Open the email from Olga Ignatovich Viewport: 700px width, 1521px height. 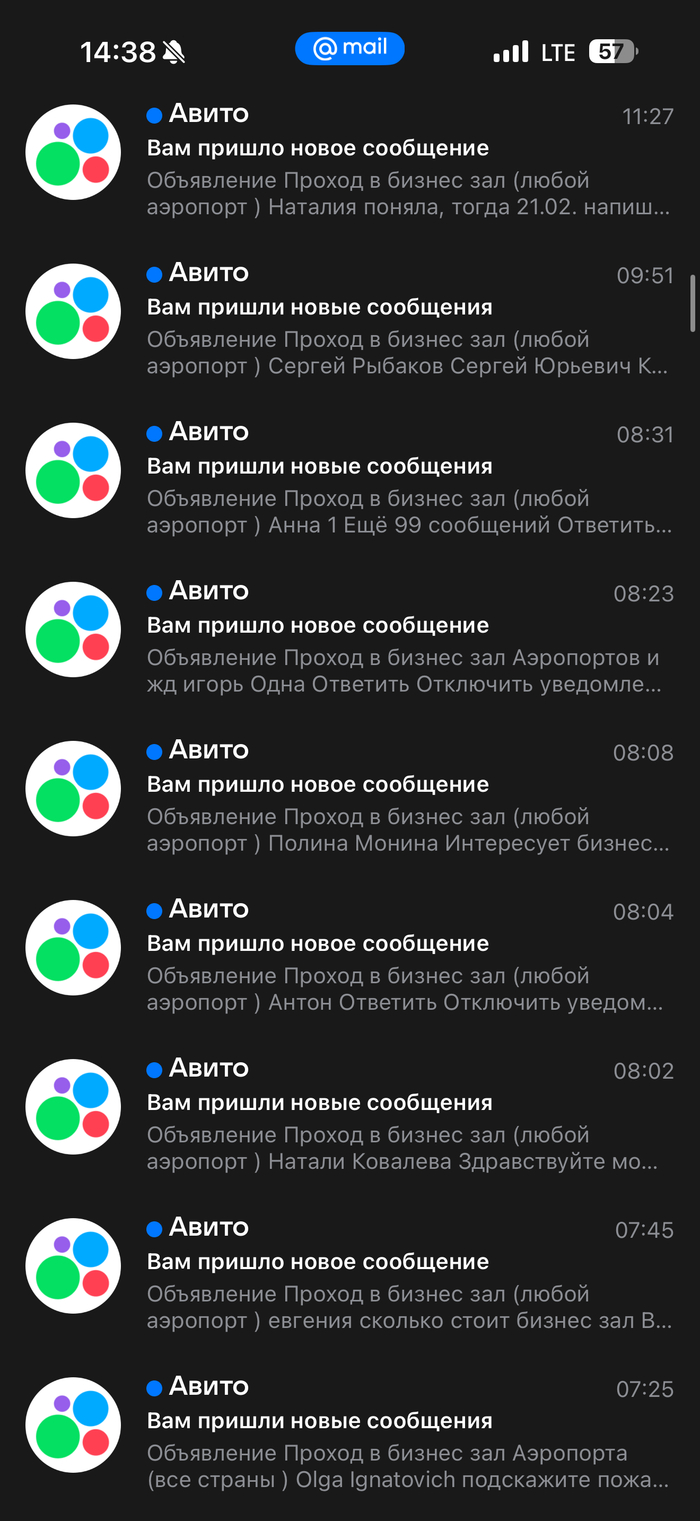400,1433
